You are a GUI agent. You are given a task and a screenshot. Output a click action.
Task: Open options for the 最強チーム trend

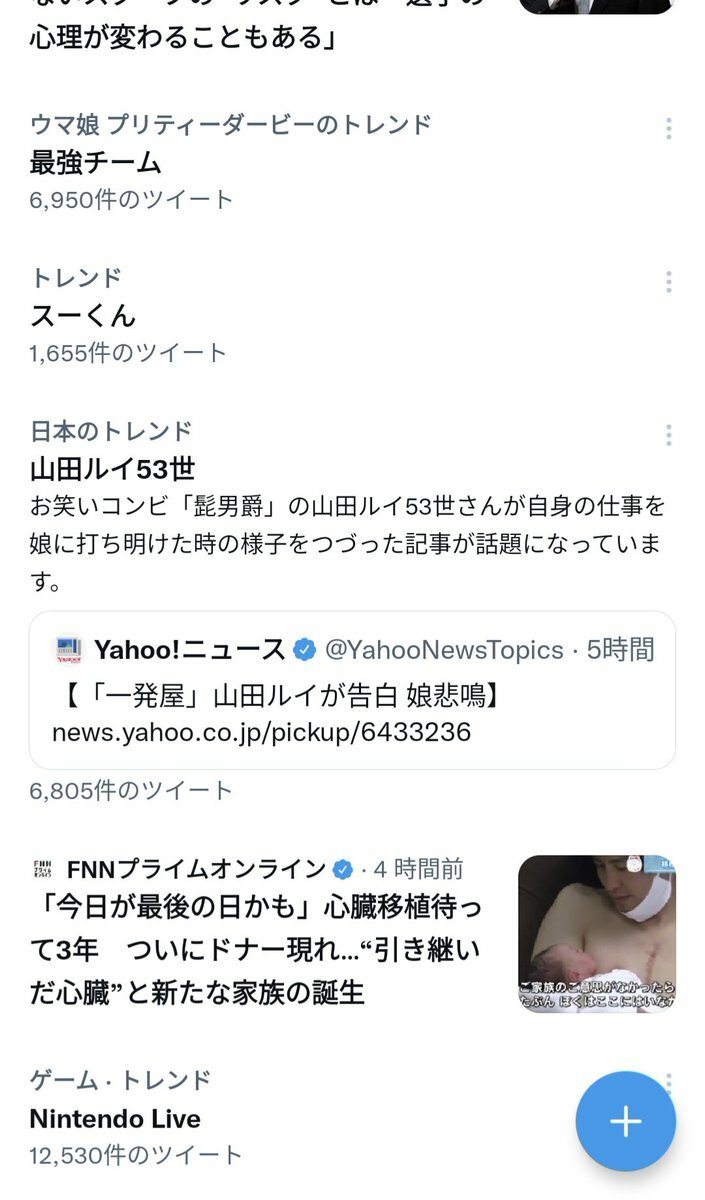[668, 128]
